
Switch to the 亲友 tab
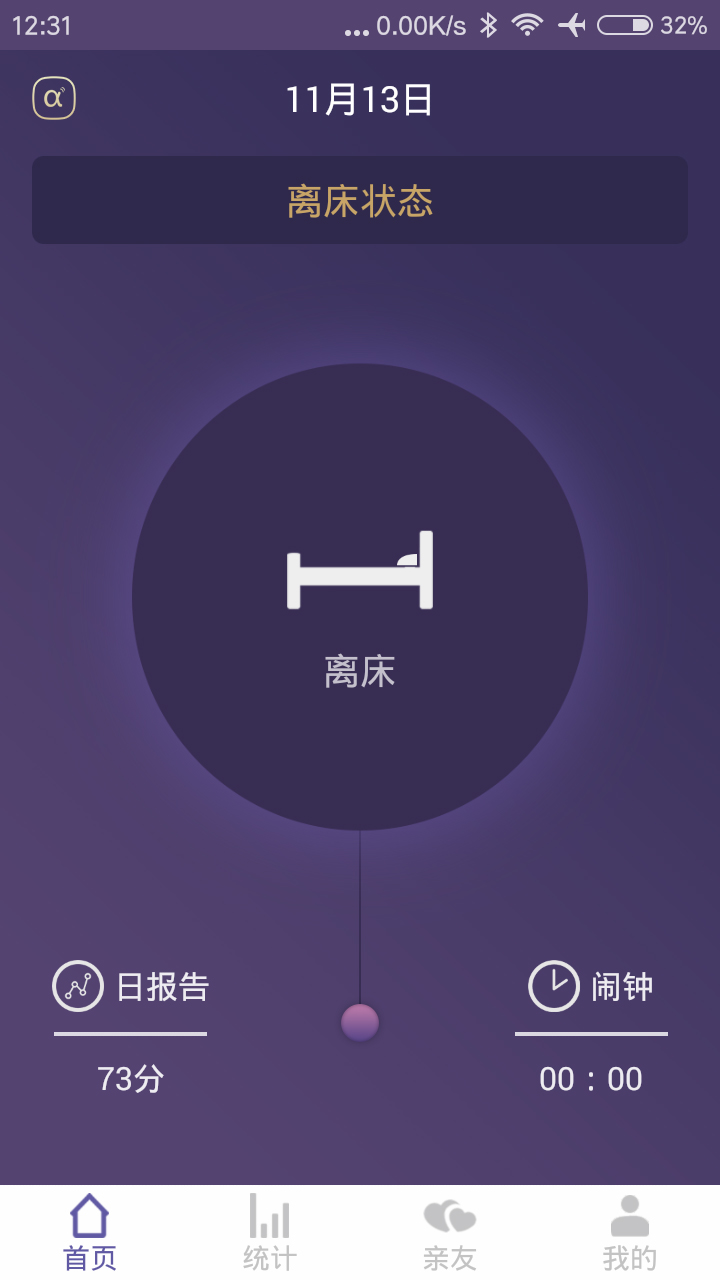pyautogui.click(x=450, y=1232)
